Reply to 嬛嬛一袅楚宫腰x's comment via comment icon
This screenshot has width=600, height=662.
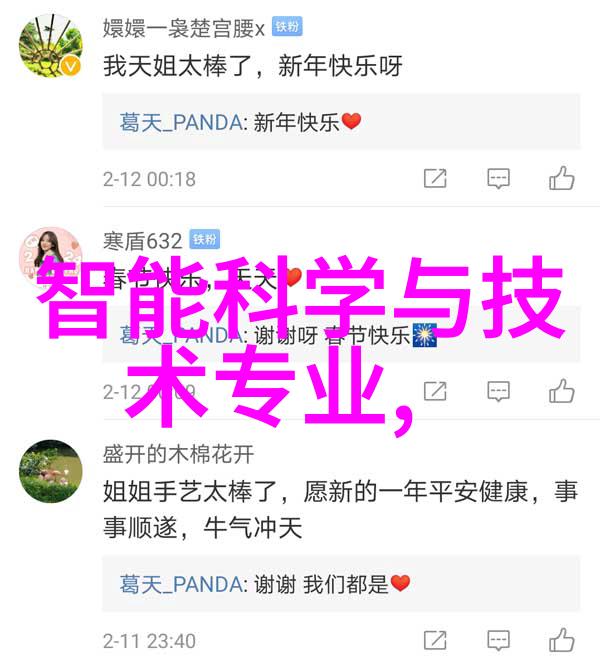click(x=498, y=179)
